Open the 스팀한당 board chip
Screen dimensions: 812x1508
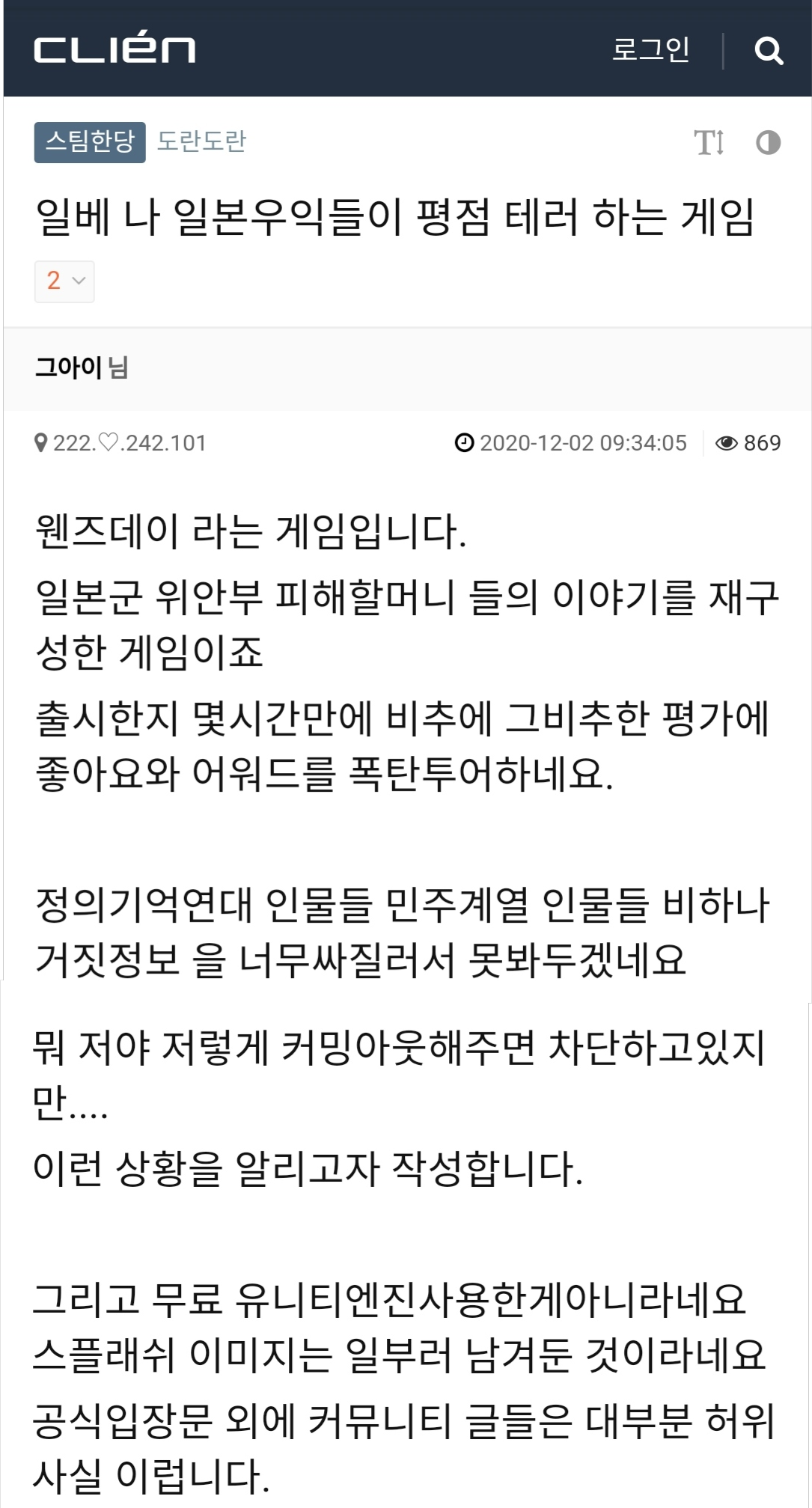tap(90, 141)
